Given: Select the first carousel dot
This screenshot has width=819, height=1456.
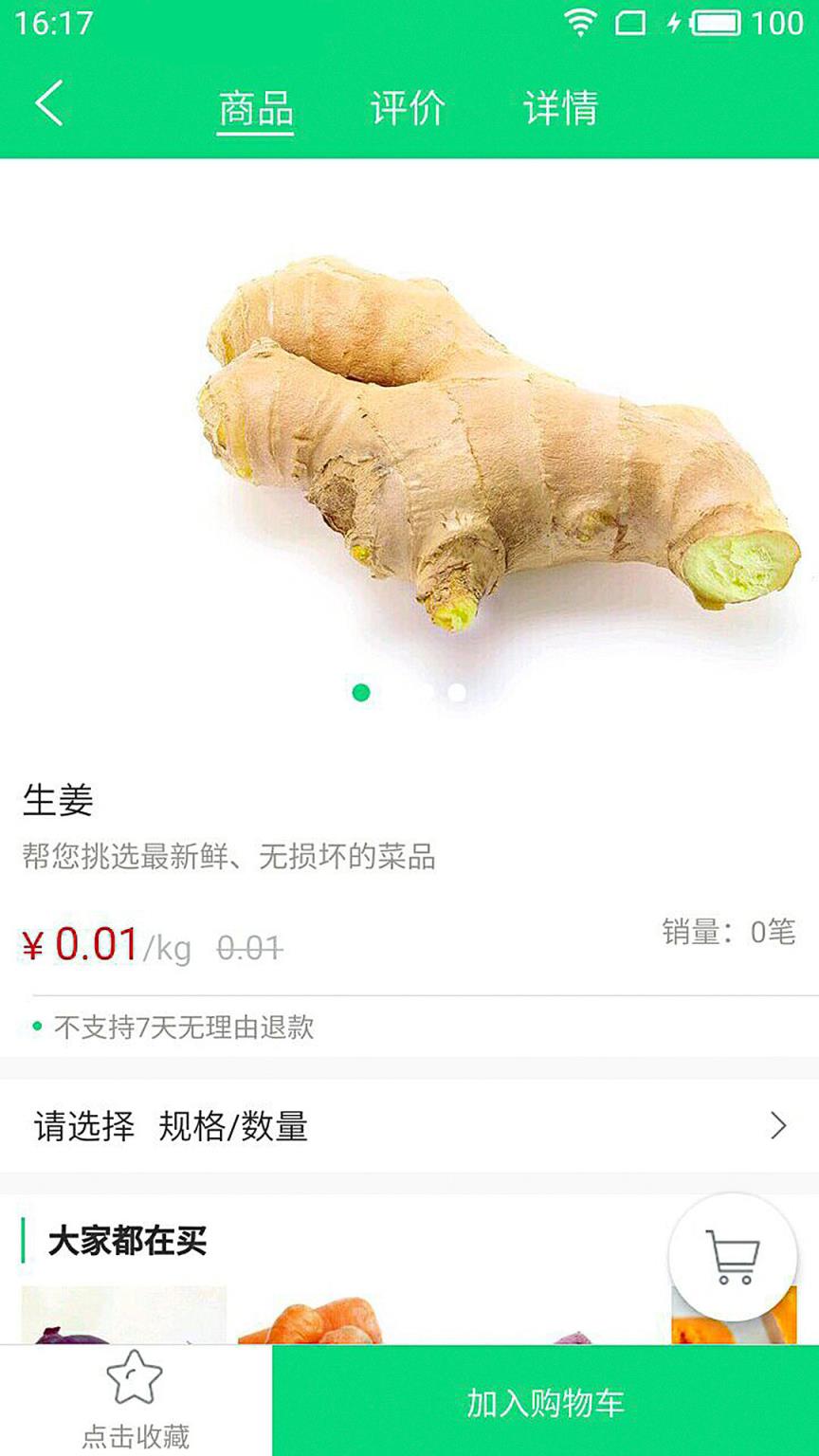Looking at the screenshot, I should point(359,693).
